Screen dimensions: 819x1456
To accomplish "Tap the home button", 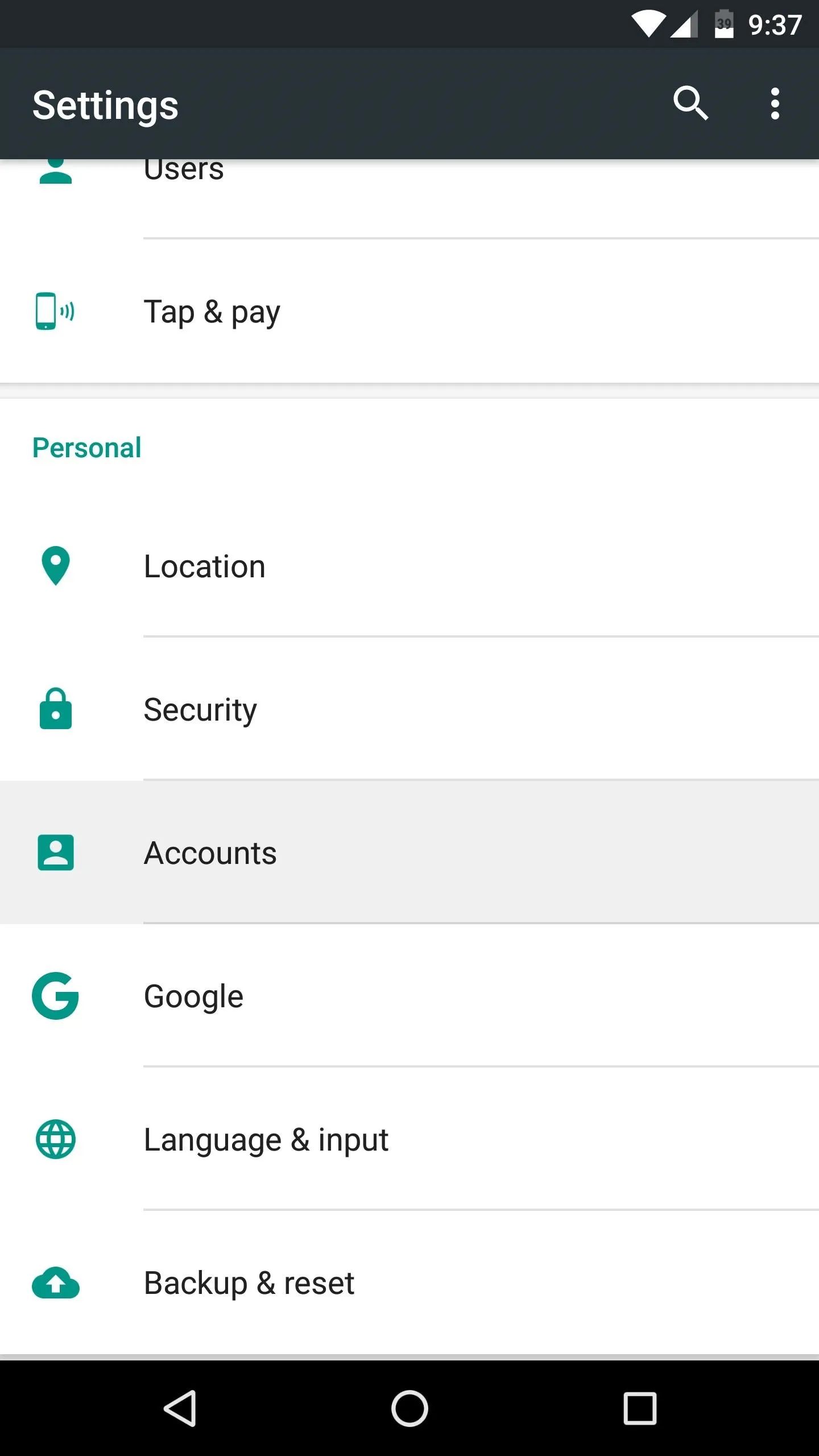I will pyautogui.click(x=409, y=1408).
